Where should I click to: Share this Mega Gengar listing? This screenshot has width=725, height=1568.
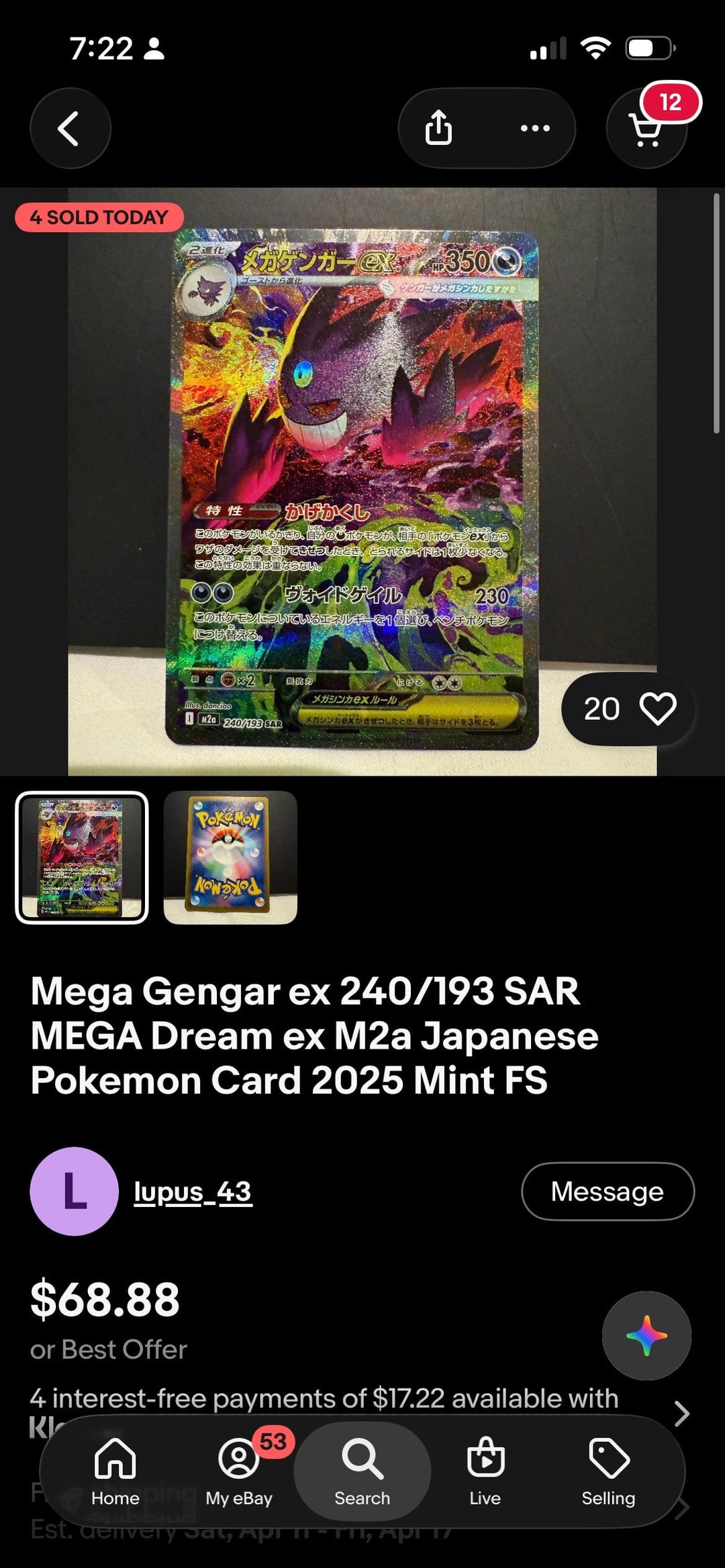point(438,128)
